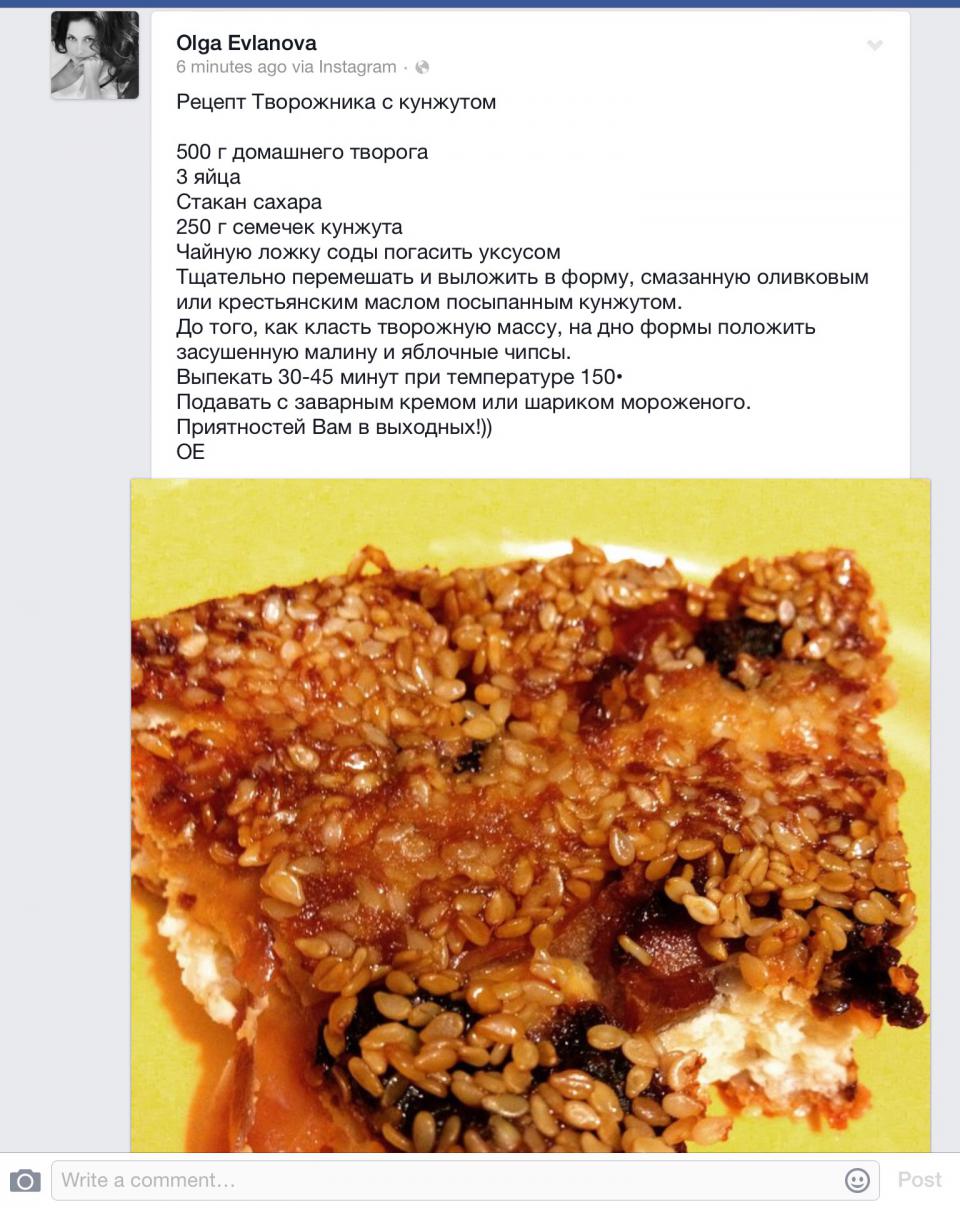The image size is (960, 1208).
Task: Open Olga Evlanova's profile name link
Action: point(246,42)
